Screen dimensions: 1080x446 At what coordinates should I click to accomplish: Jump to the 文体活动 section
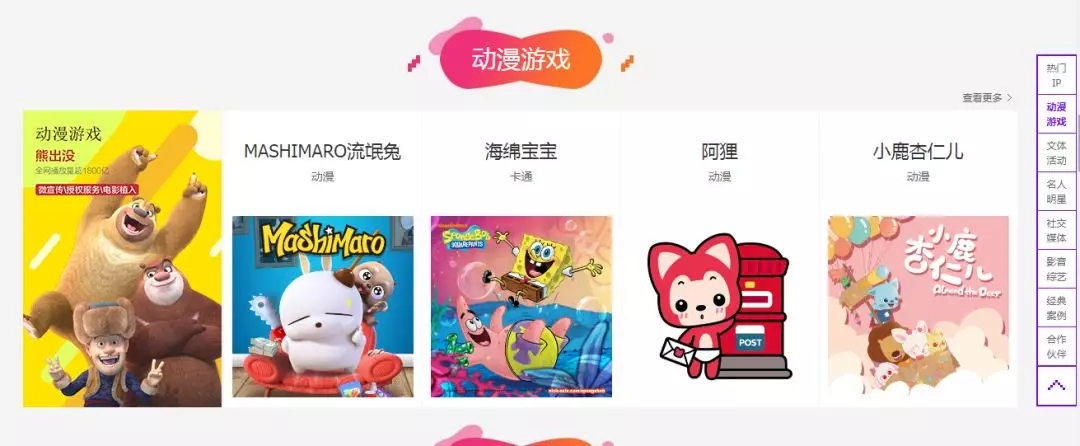coord(1056,153)
